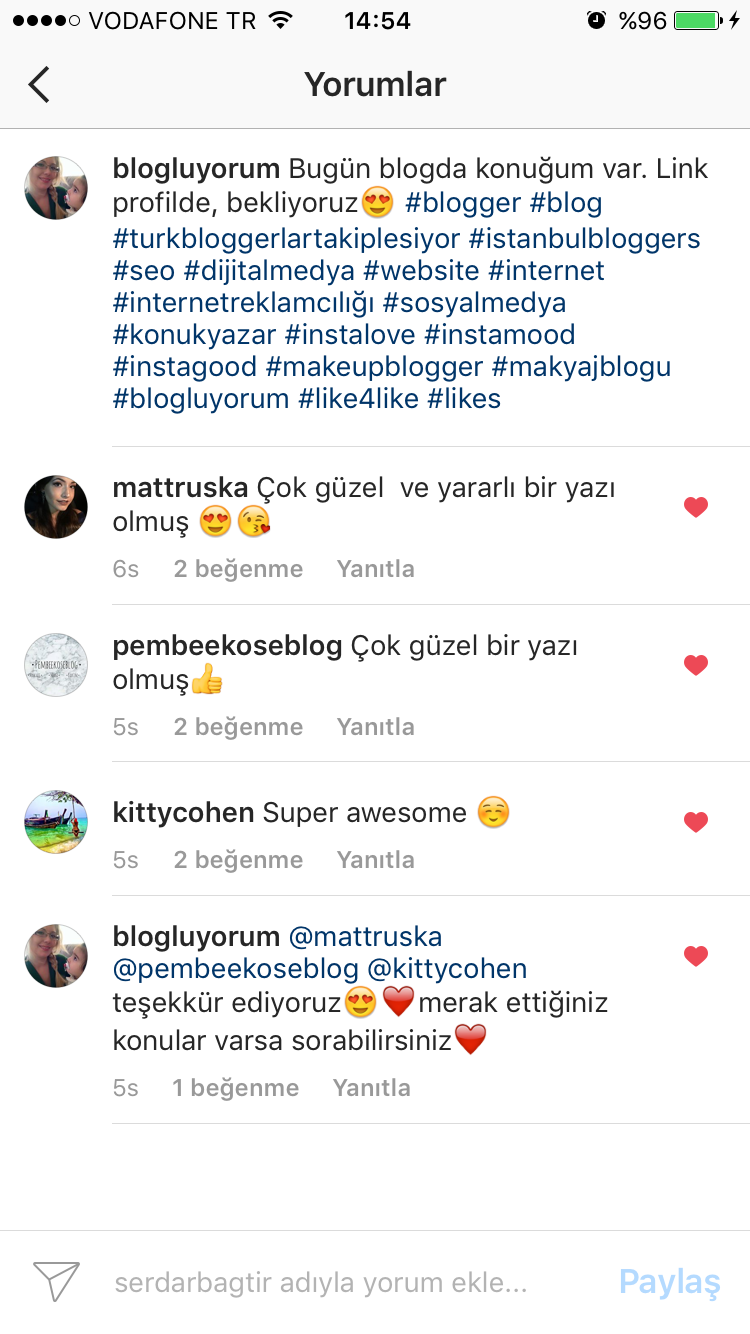
Task: Open pembeekoseblog's profile avatar
Action: point(56,665)
